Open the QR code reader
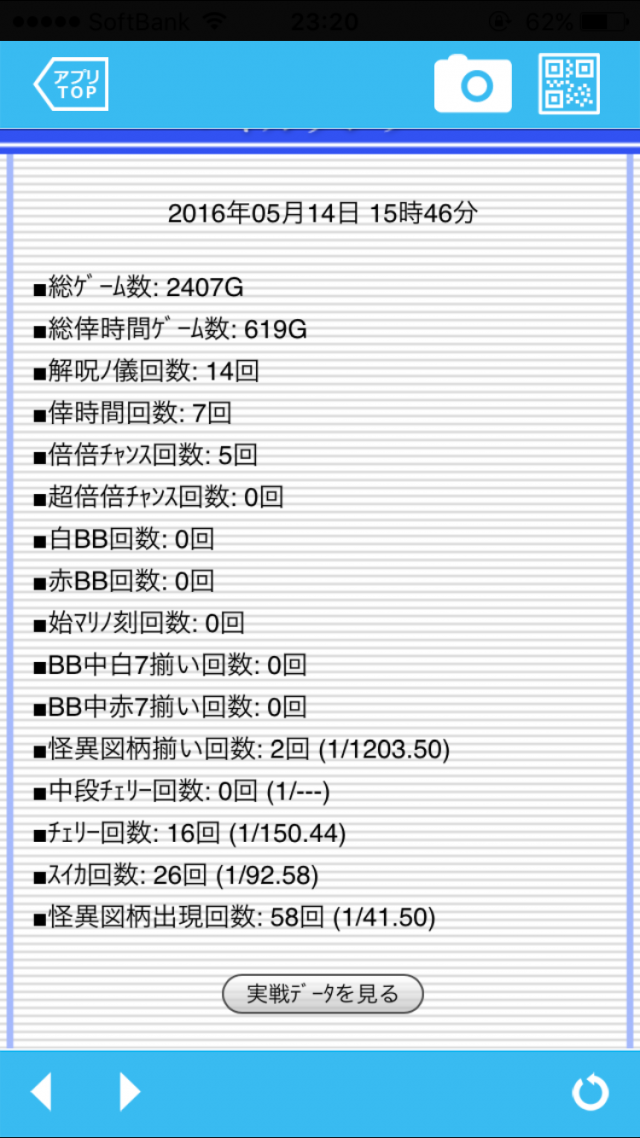 569,84
